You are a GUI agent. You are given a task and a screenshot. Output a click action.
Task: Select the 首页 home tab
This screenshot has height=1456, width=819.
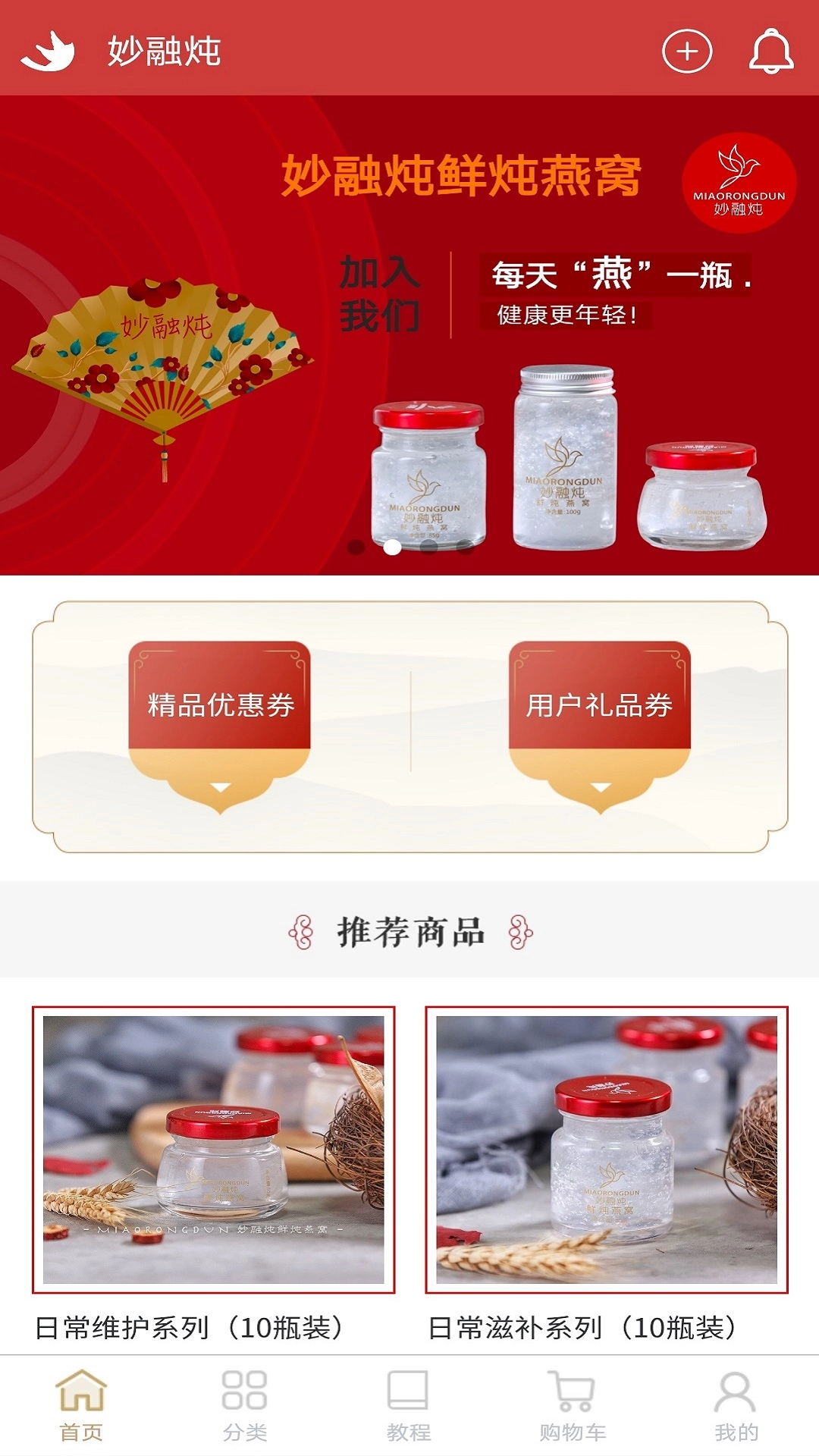[81, 1405]
